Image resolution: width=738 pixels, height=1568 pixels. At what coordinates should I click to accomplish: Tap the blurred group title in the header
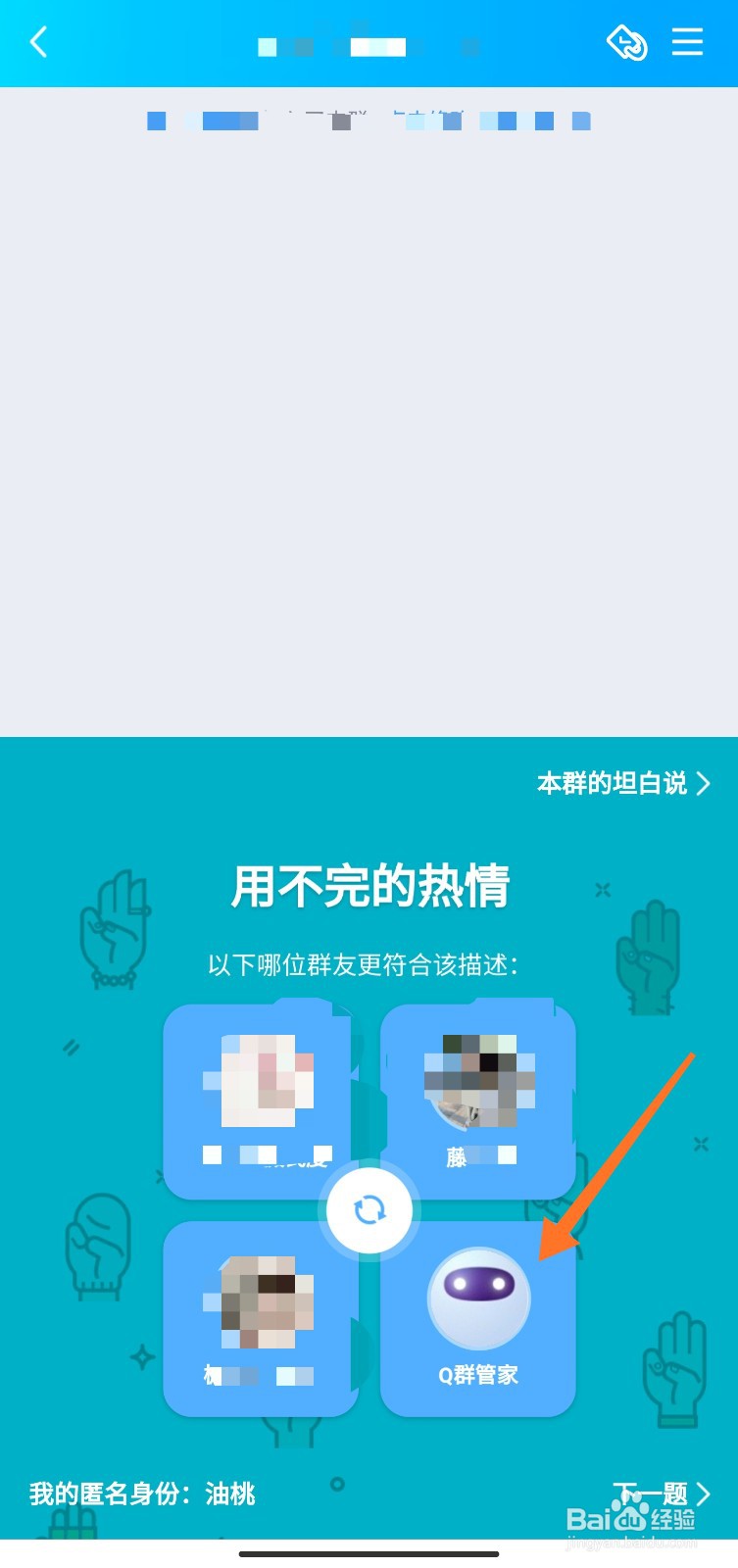coord(369,46)
